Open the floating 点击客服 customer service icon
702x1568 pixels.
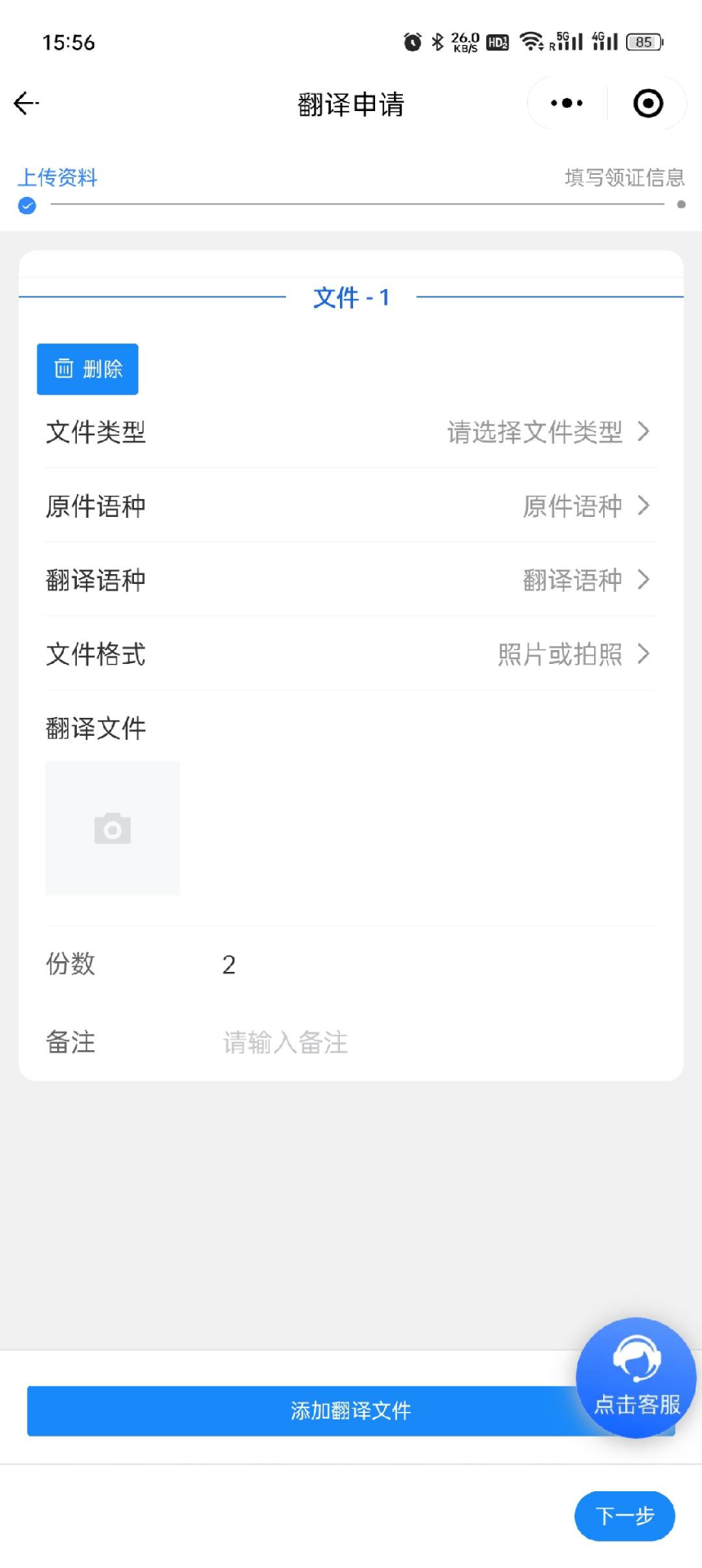point(636,1378)
